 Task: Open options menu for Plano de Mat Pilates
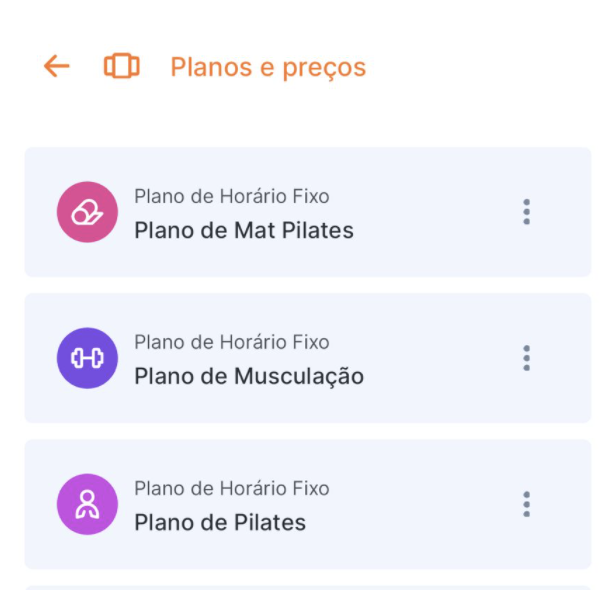click(x=526, y=212)
